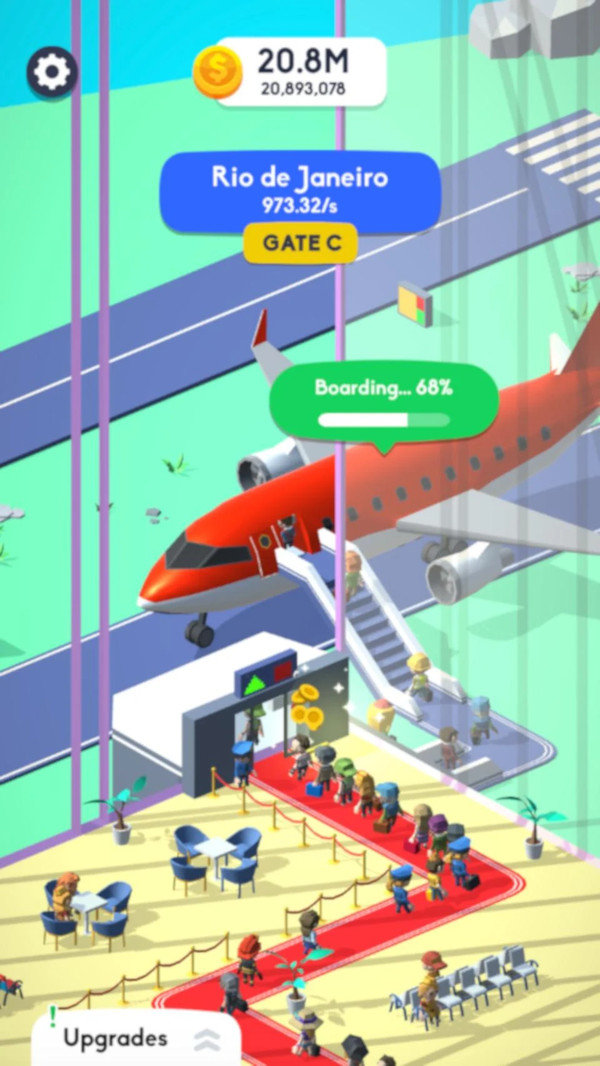Collect the floating coins at the gate

point(304,704)
